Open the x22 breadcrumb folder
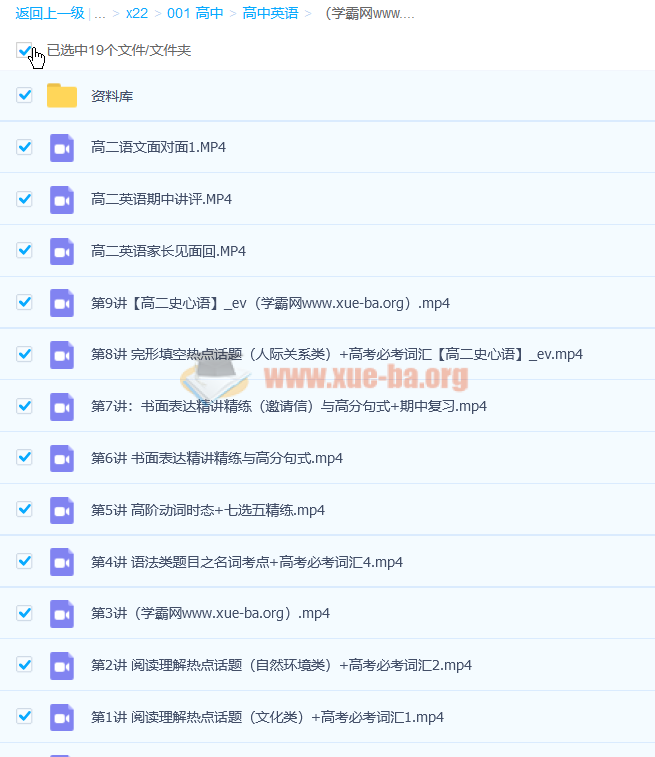The width and height of the screenshot is (655, 757). click(x=137, y=13)
